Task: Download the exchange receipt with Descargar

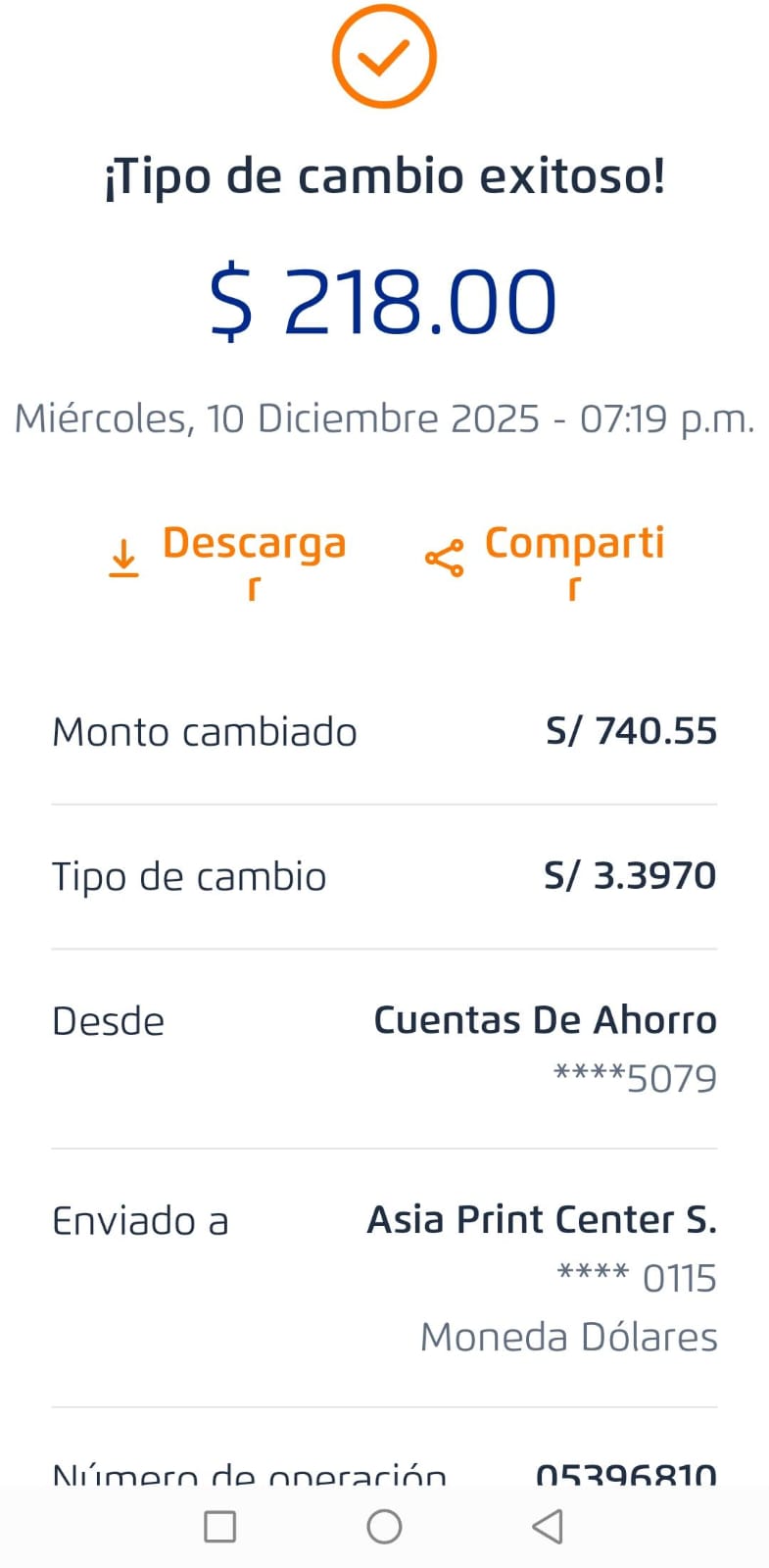Action: pyautogui.click(x=228, y=560)
